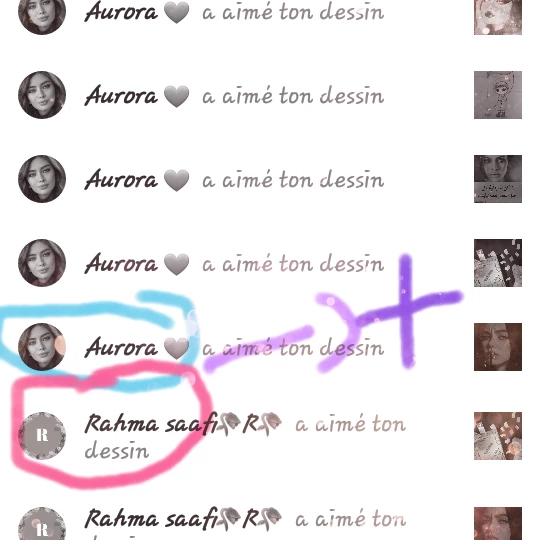The image size is (540, 540).
Task: Open the cartoon character sketch drawing thumbnail
Action: tap(498, 95)
